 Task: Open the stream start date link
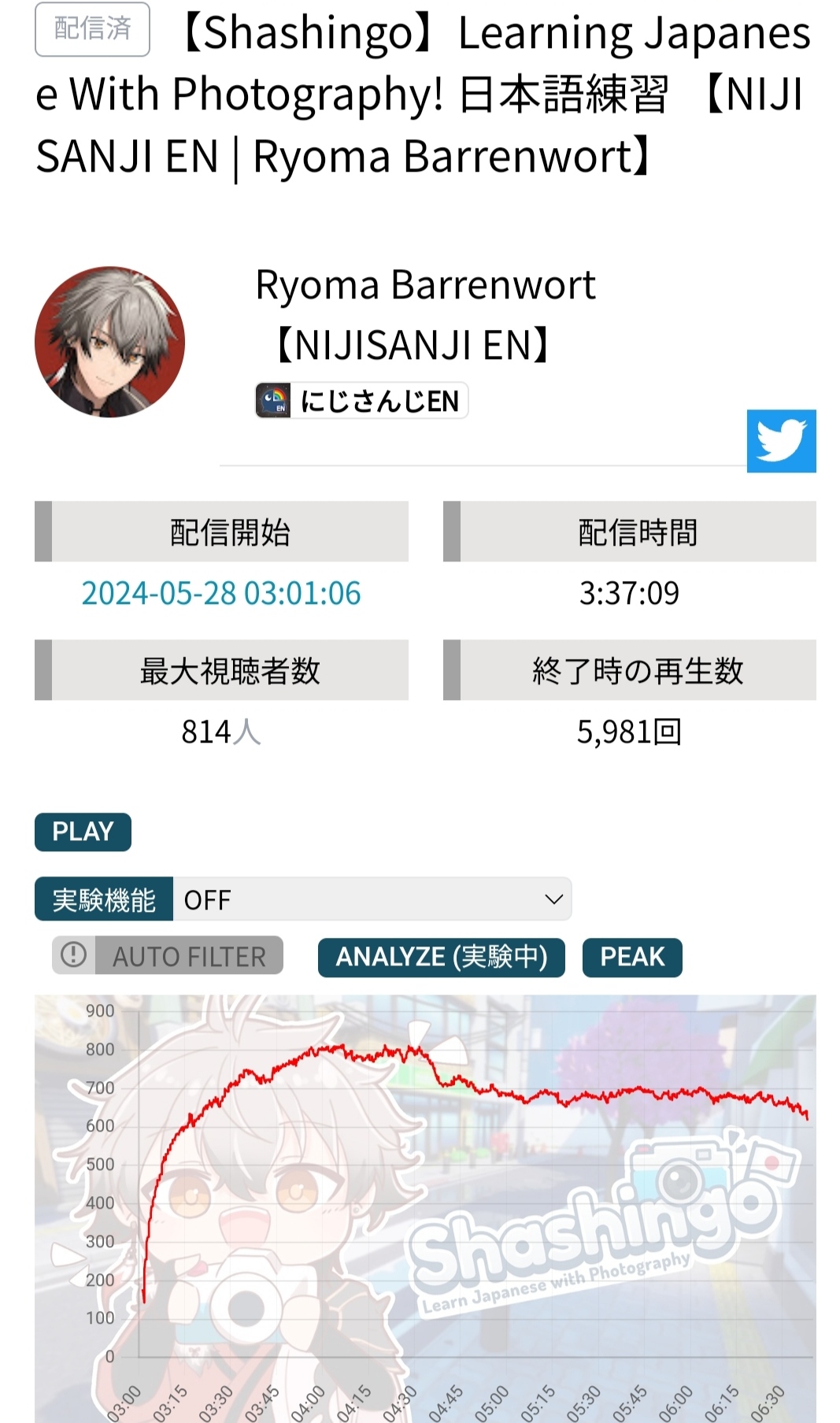tap(221, 593)
